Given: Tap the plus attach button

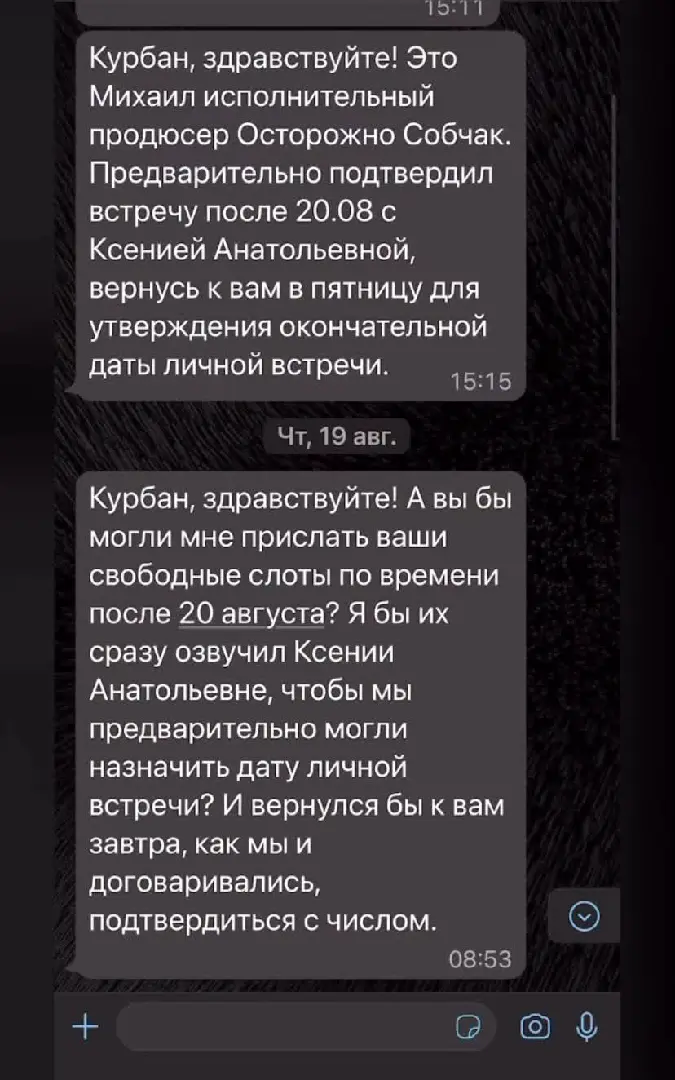Looking at the screenshot, I should coord(86,1026).
